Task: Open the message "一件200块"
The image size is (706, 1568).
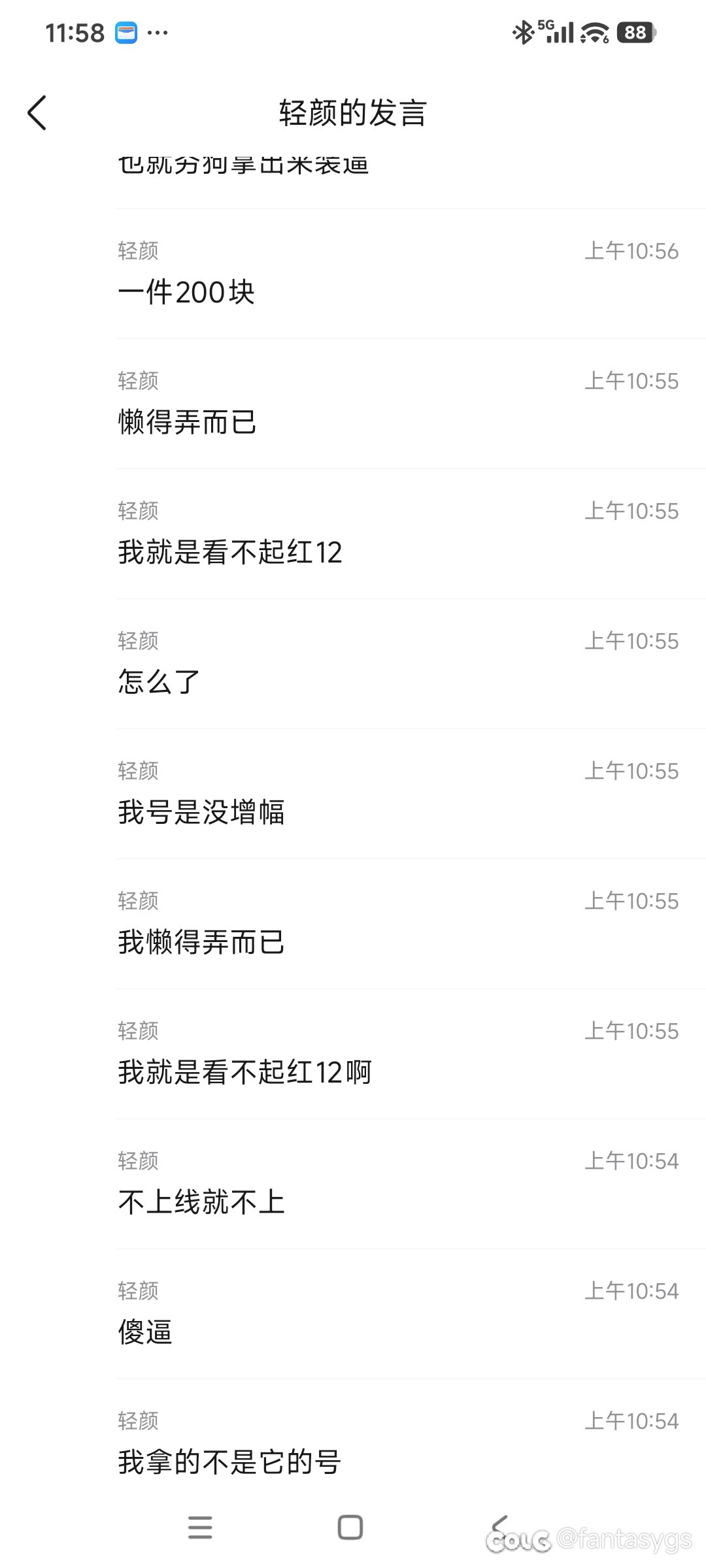Action: pyautogui.click(x=186, y=292)
